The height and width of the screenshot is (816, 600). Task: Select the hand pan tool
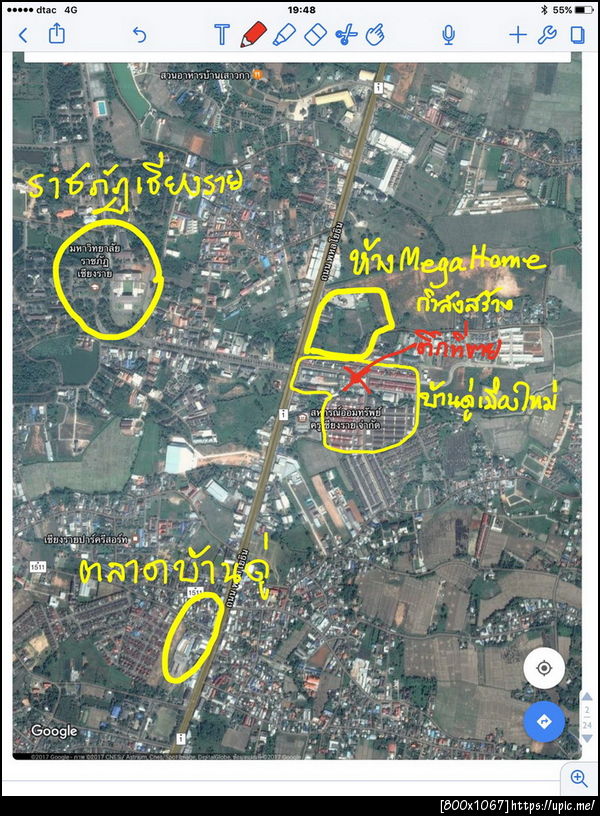375,35
